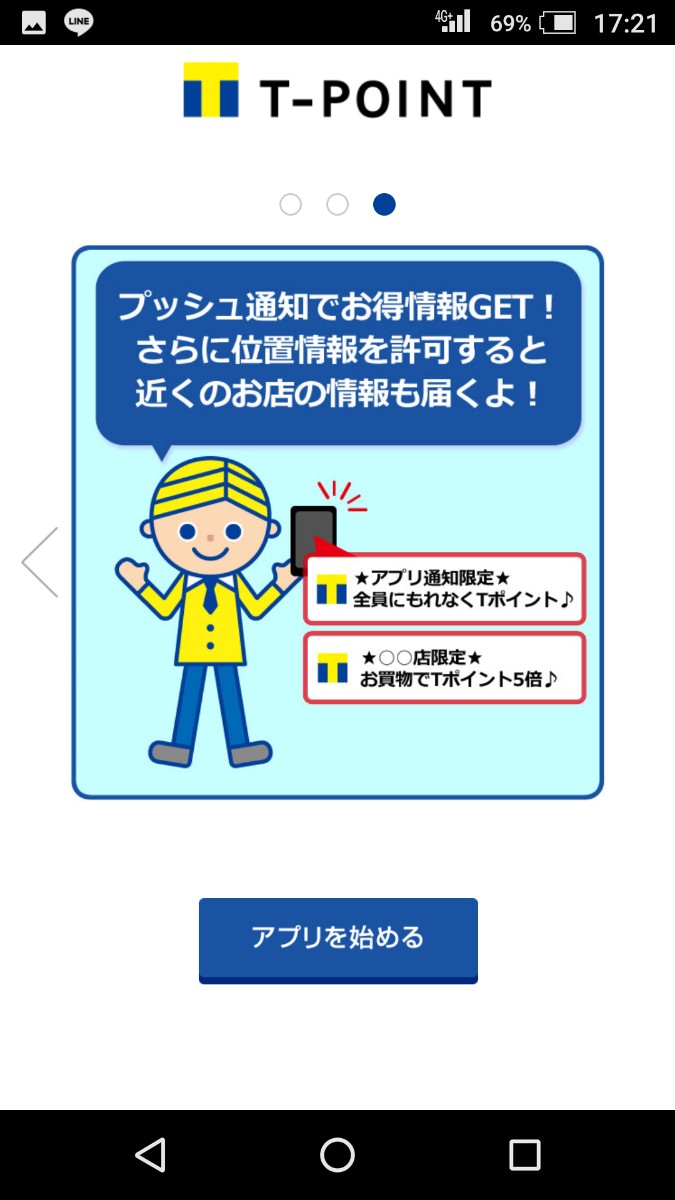Go to the home screen

pyautogui.click(x=337, y=1155)
